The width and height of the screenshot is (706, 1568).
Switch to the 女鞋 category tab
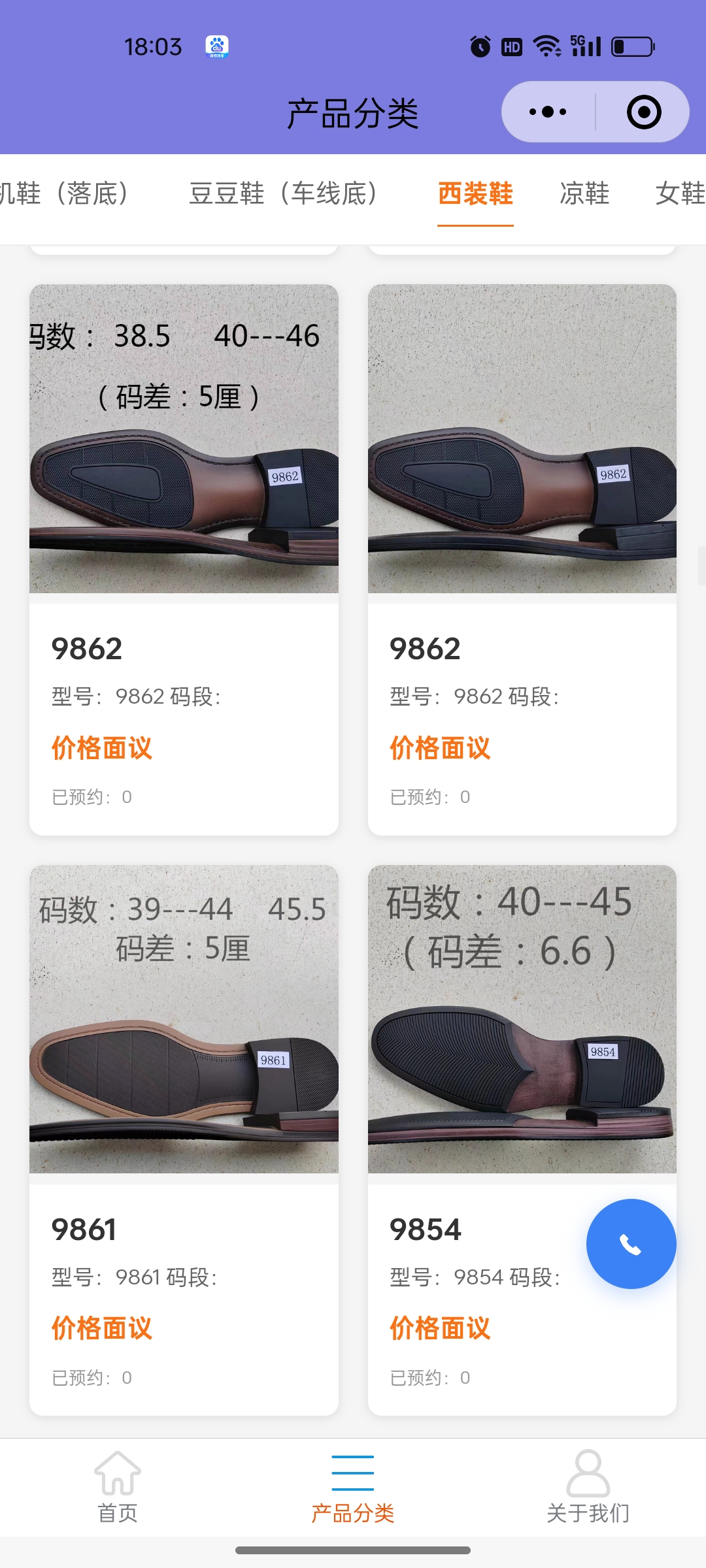[x=680, y=194]
